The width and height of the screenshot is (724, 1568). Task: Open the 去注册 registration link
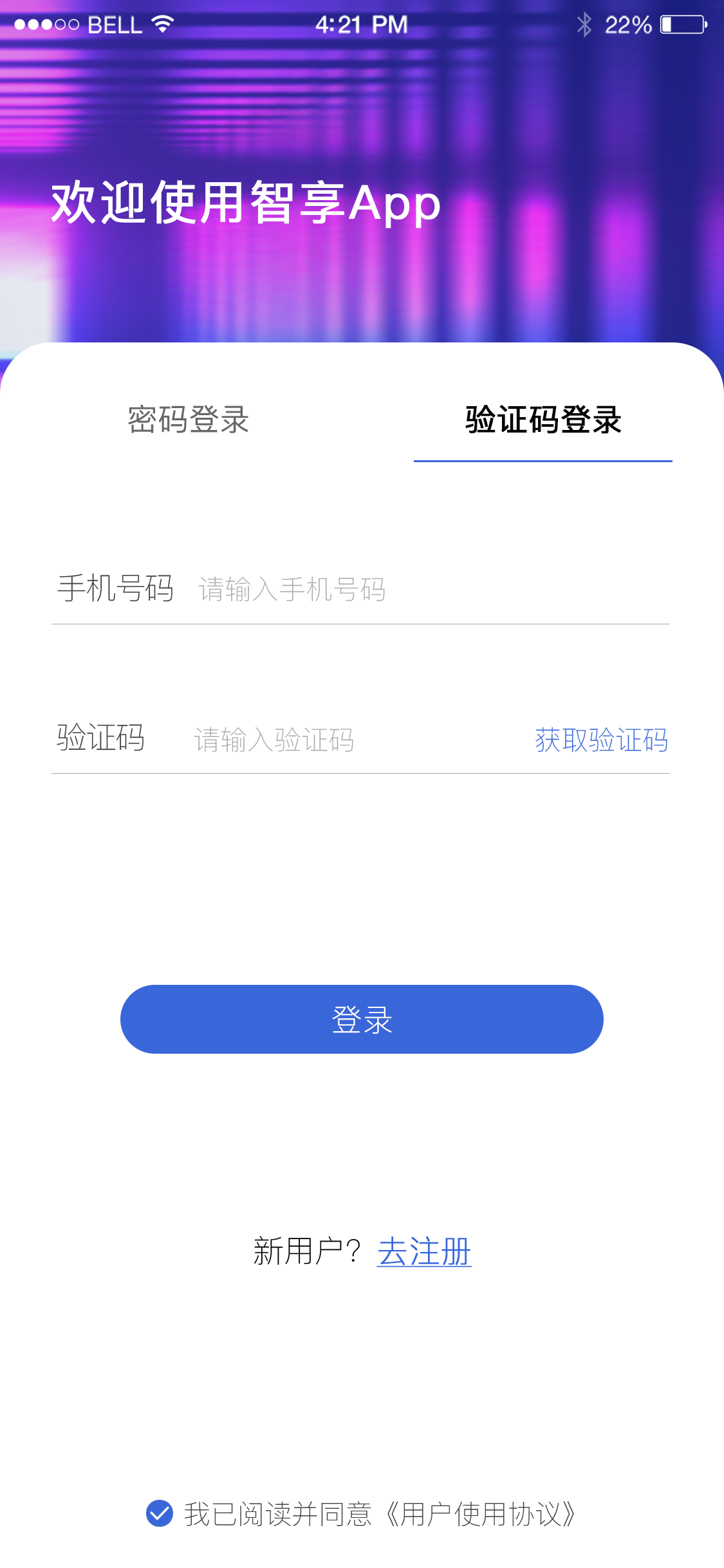[x=424, y=1252]
